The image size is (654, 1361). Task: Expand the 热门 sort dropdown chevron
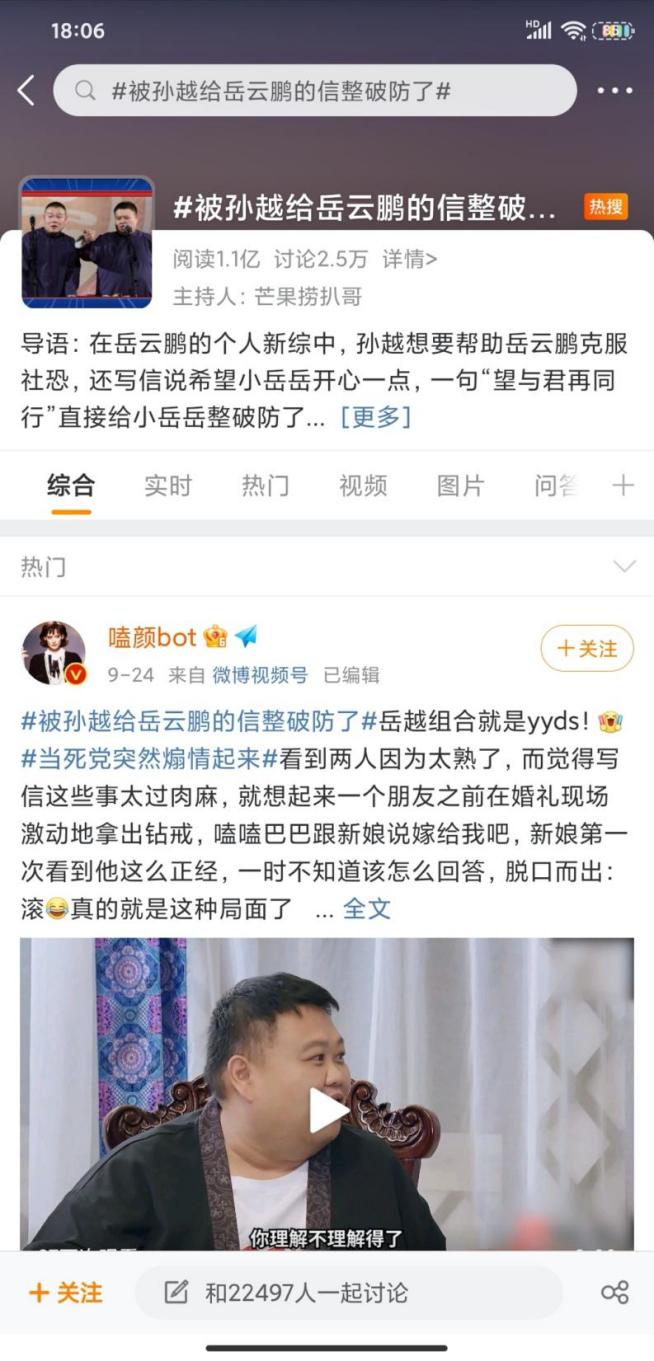pos(624,567)
